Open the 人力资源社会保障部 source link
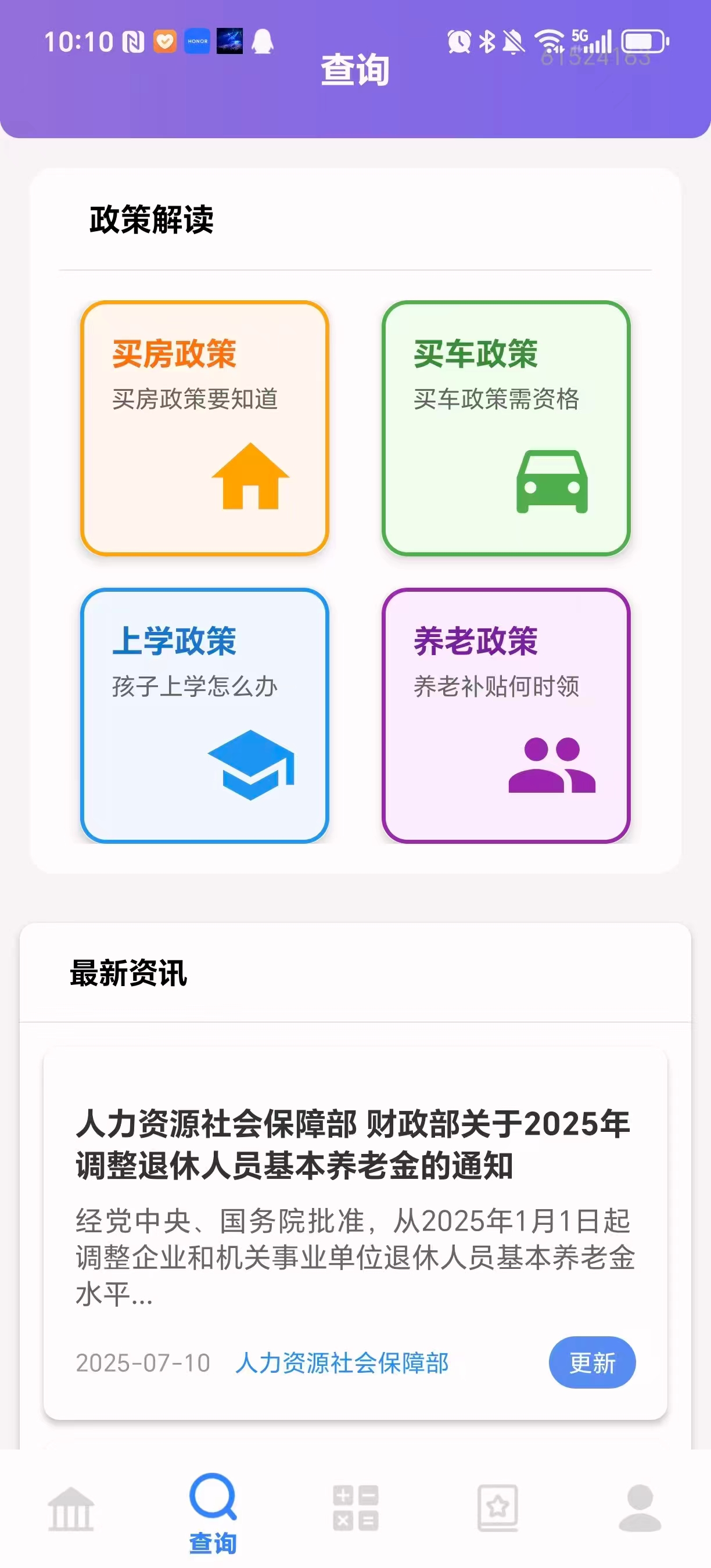Image resolution: width=711 pixels, height=1568 pixels. [342, 1363]
